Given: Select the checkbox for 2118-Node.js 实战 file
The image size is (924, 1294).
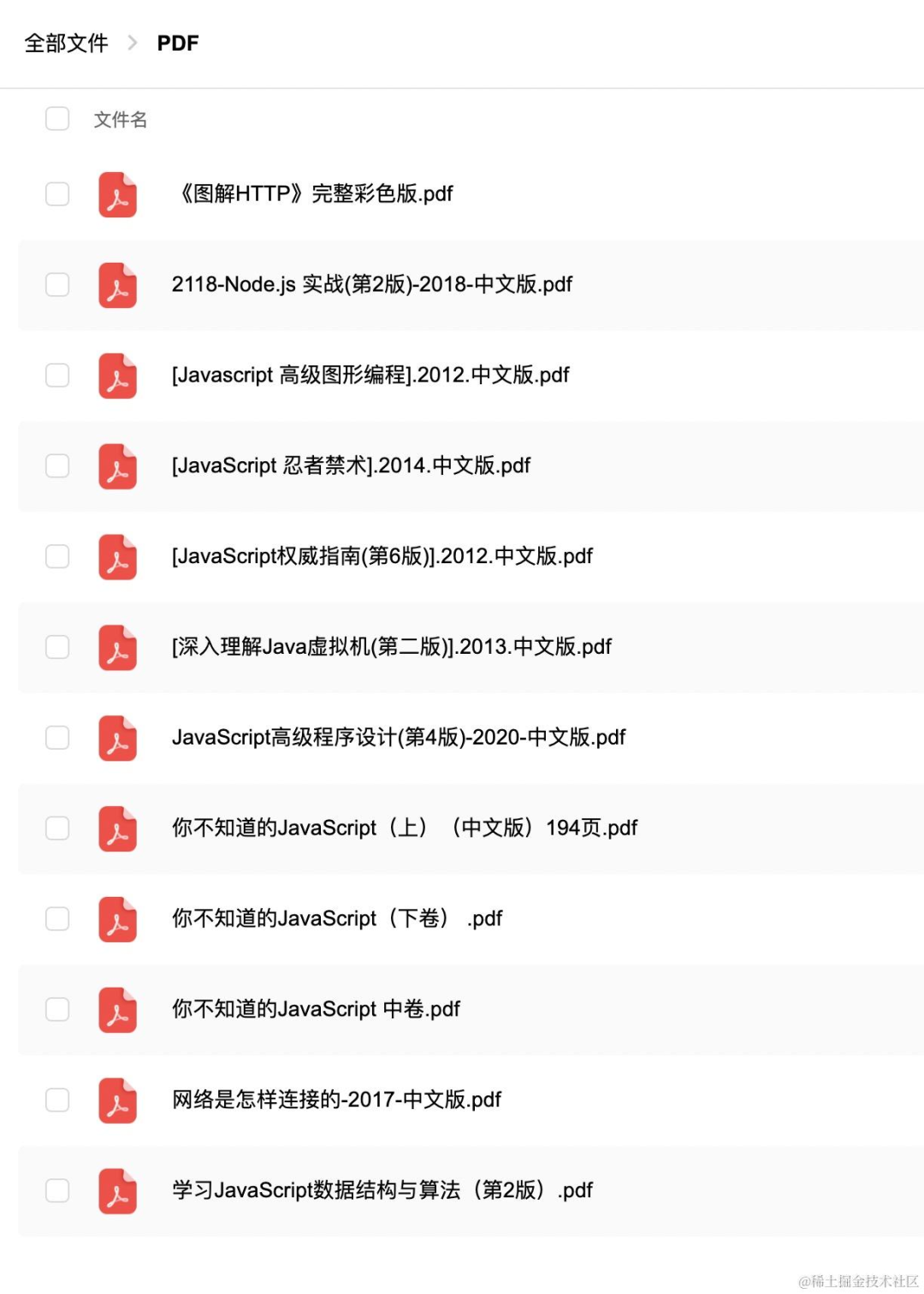Looking at the screenshot, I should coord(57,285).
